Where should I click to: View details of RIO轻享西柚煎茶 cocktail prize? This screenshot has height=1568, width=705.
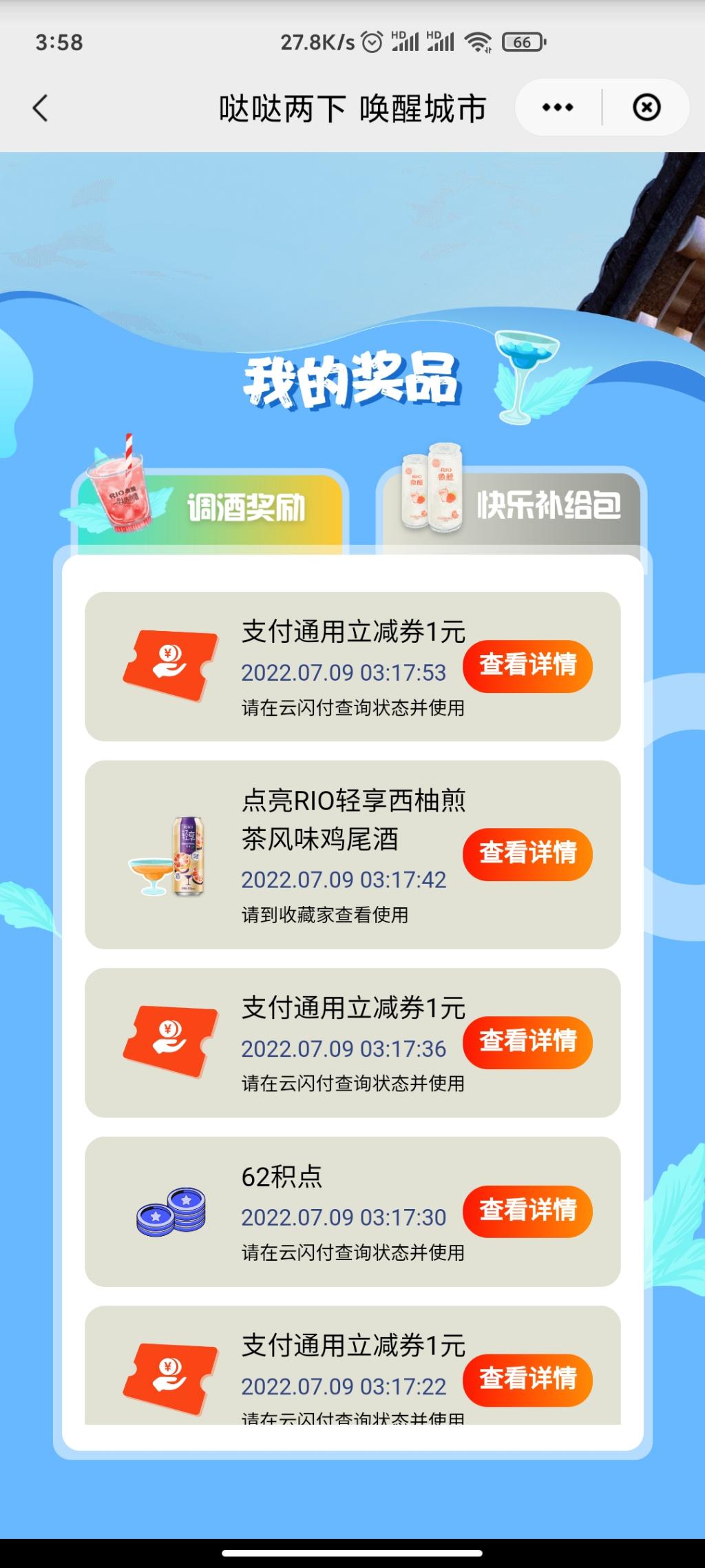[x=527, y=854]
